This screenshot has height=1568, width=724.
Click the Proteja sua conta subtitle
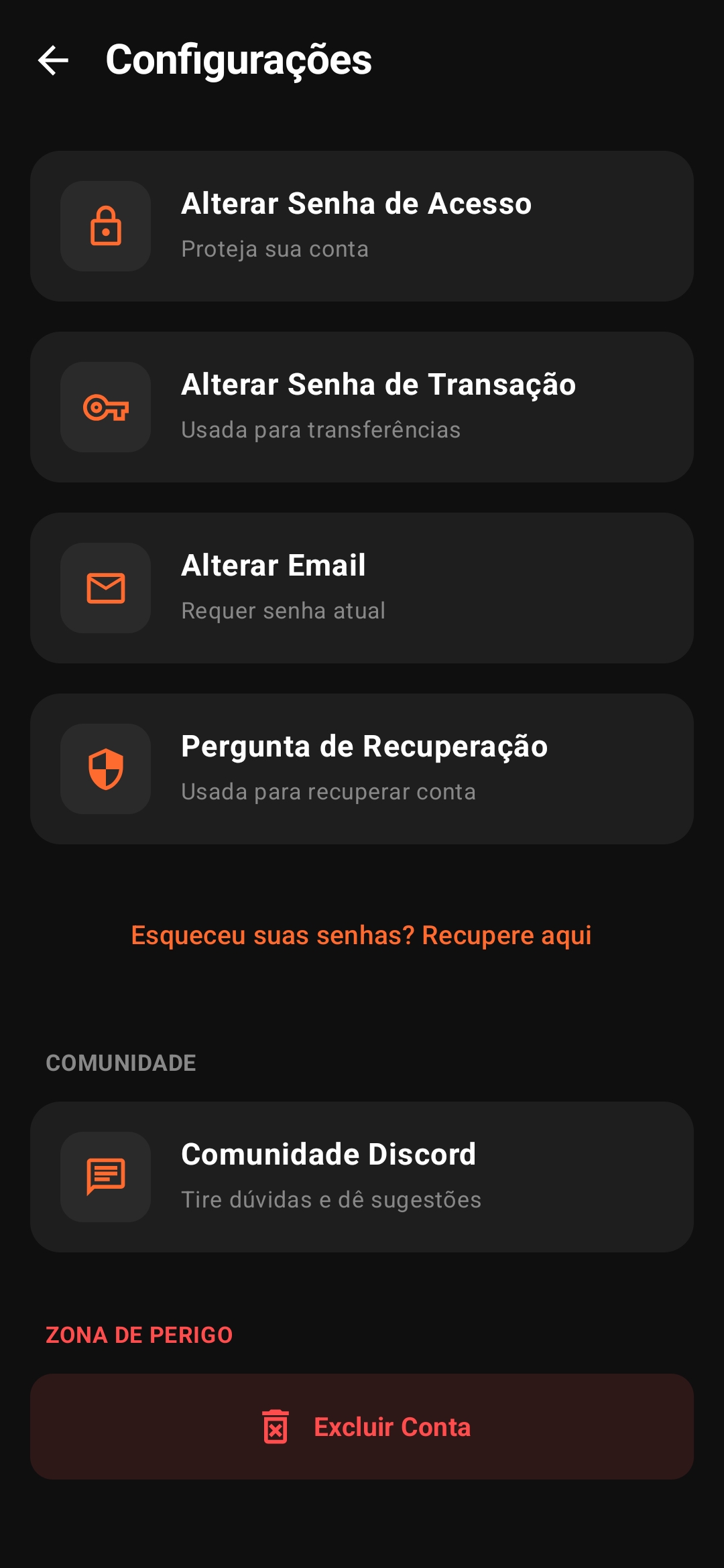pyautogui.click(x=274, y=249)
